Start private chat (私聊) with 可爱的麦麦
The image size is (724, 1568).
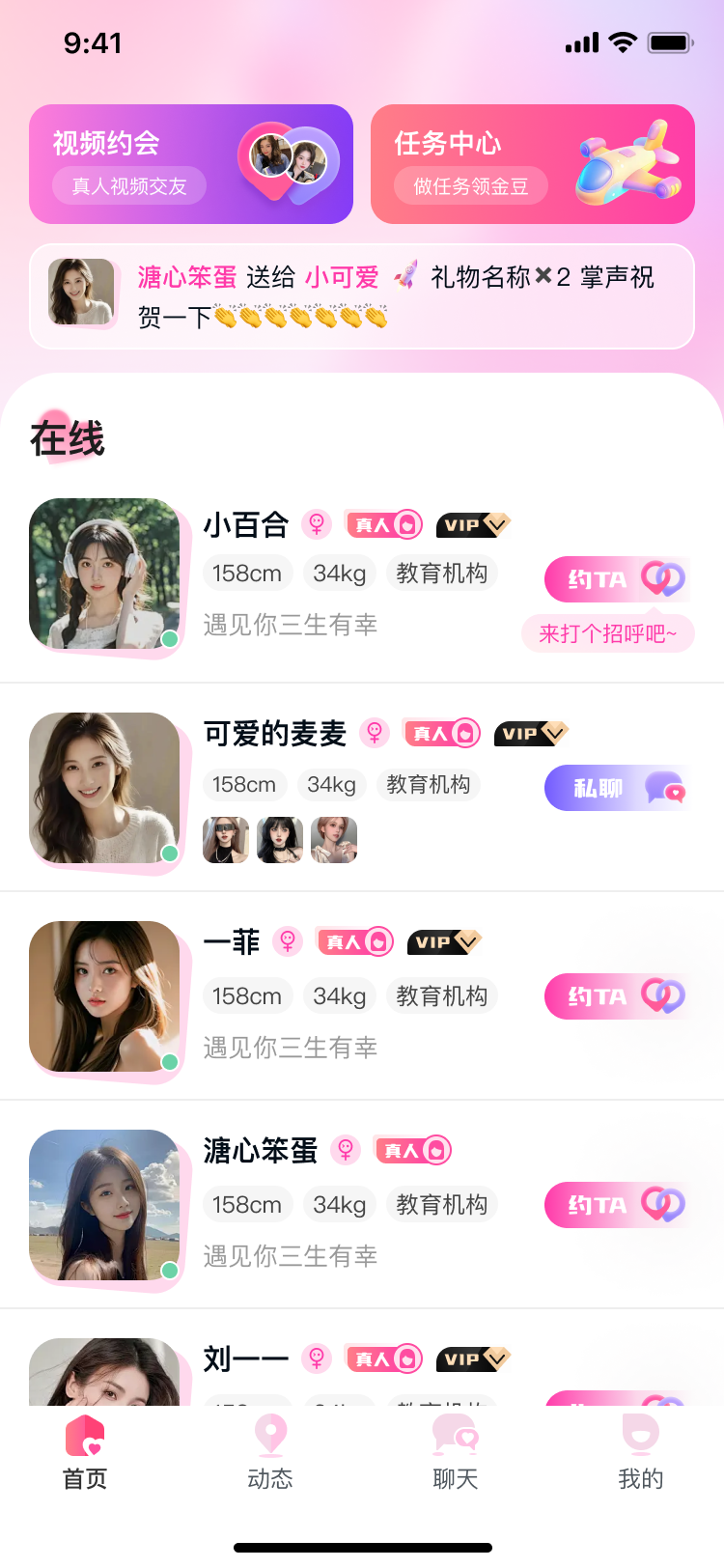point(615,788)
